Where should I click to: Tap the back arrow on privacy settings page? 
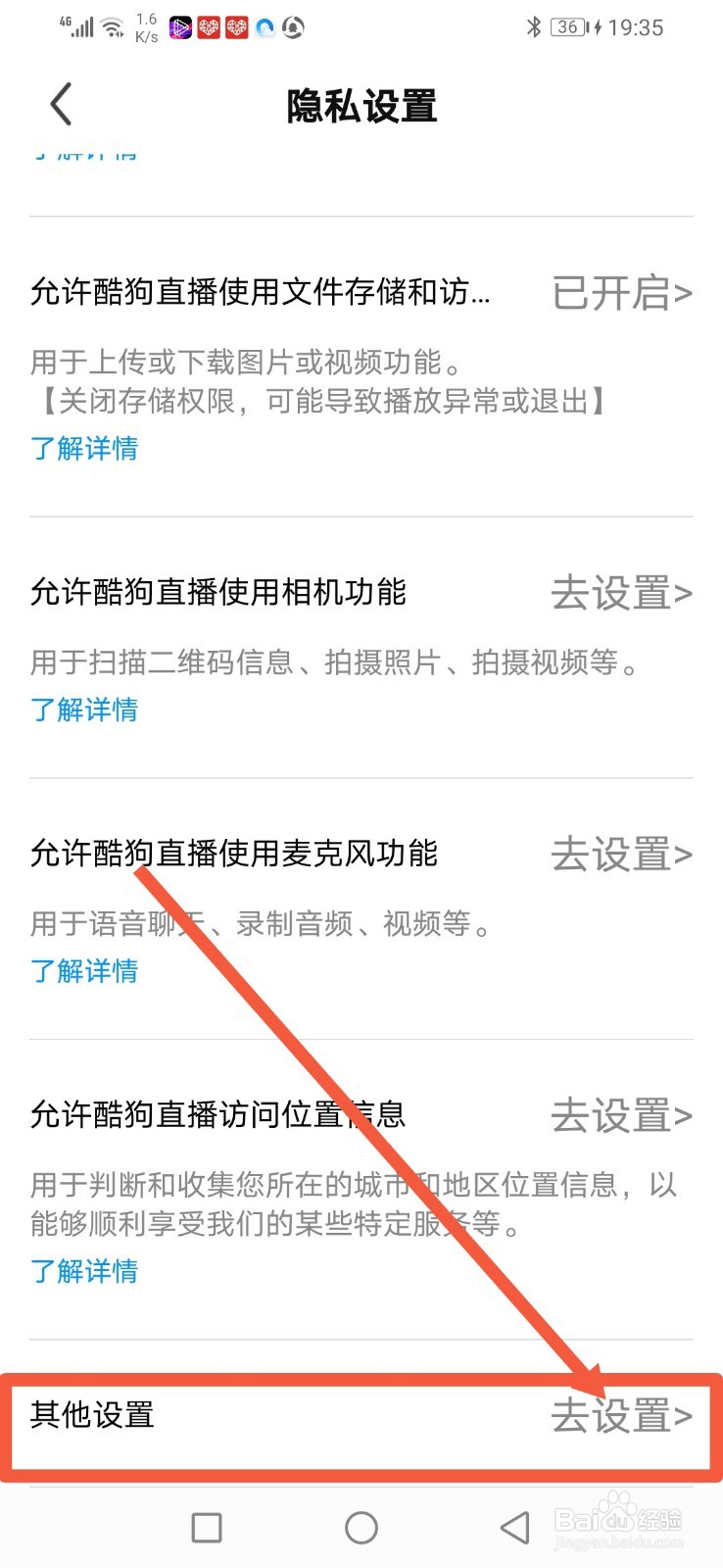coord(61,104)
